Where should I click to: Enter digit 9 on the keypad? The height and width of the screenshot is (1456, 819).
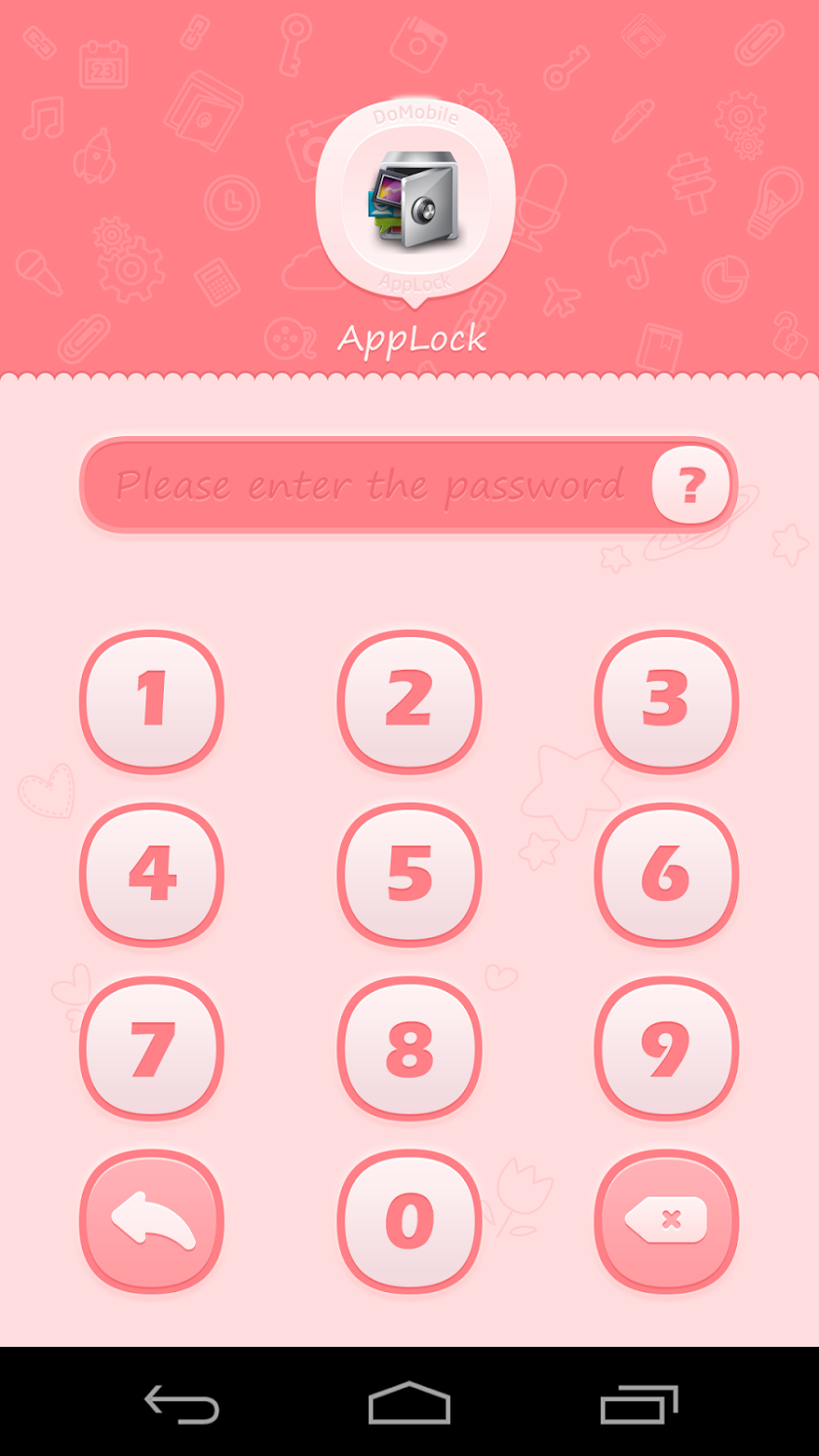pyautogui.click(x=666, y=1047)
